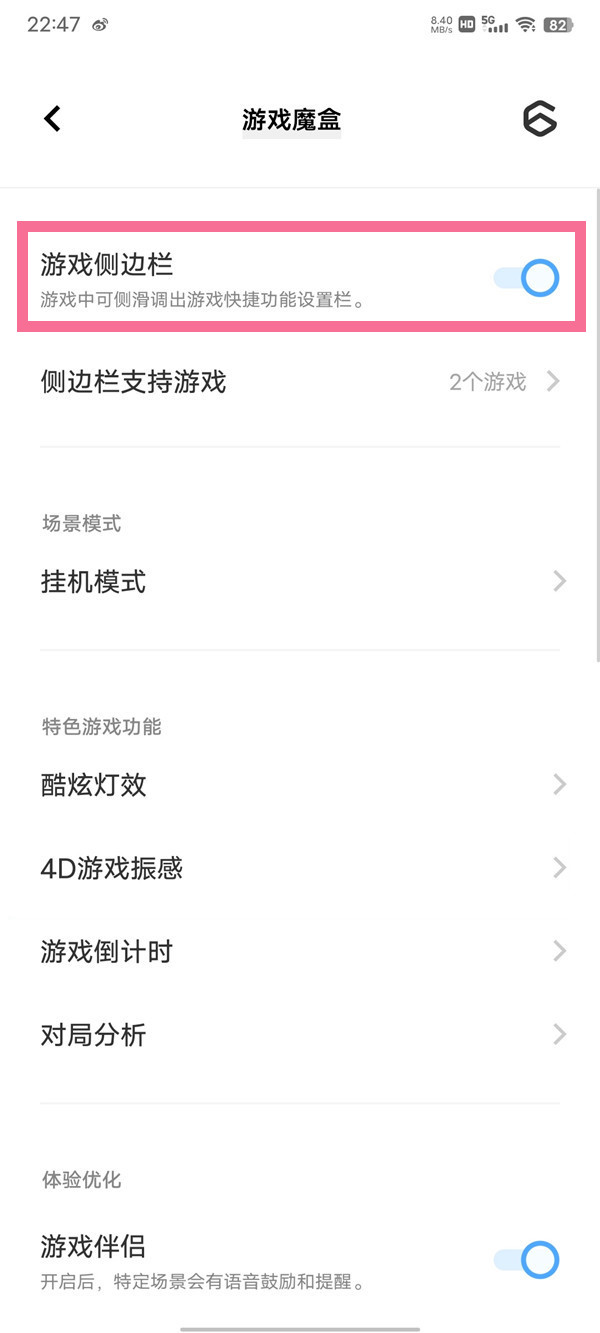This screenshot has height=1333, width=600.
Task: Open 4D游戏振感 settings
Action: point(300,867)
